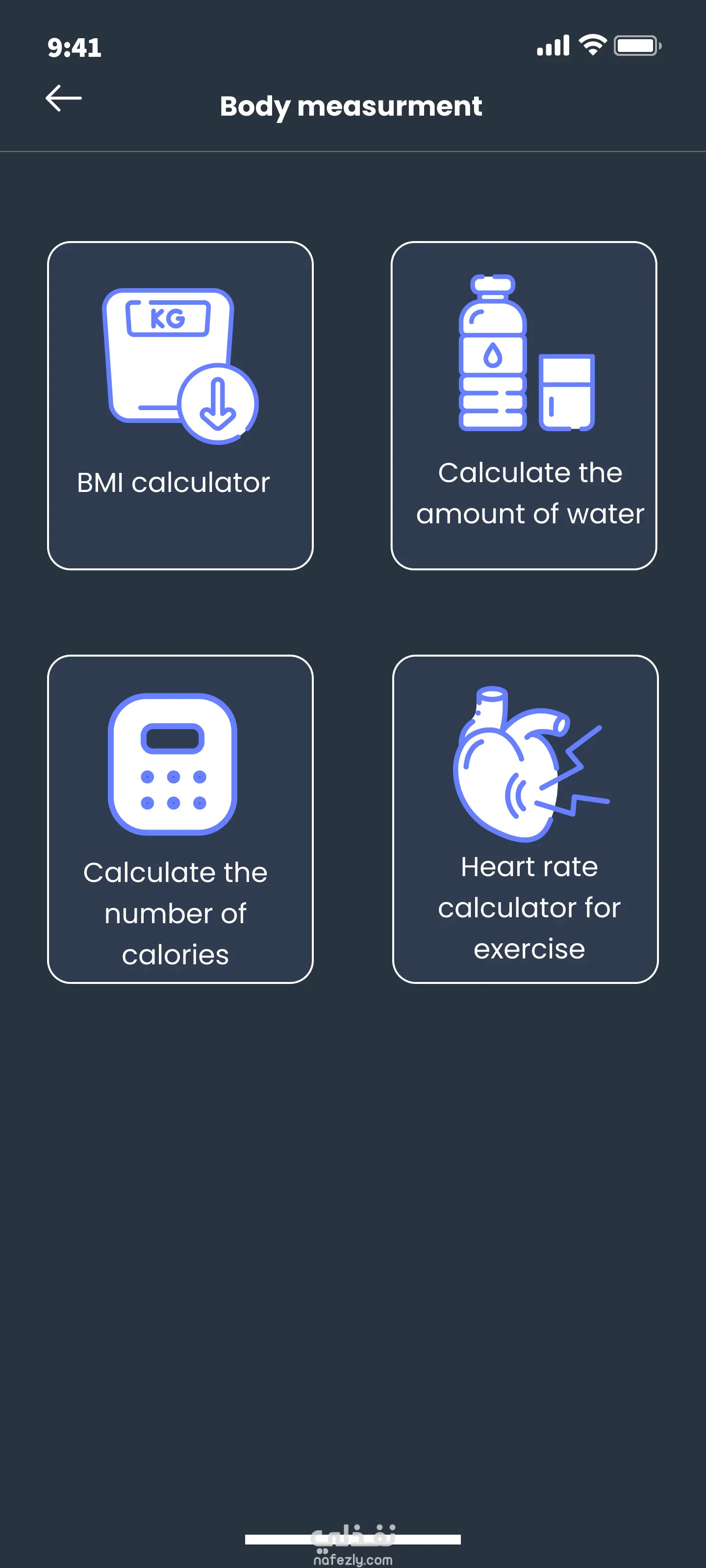Screen dimensions: 706x1568
Task: Open Calculate the amount of water
Action: [x=524, y=406]
